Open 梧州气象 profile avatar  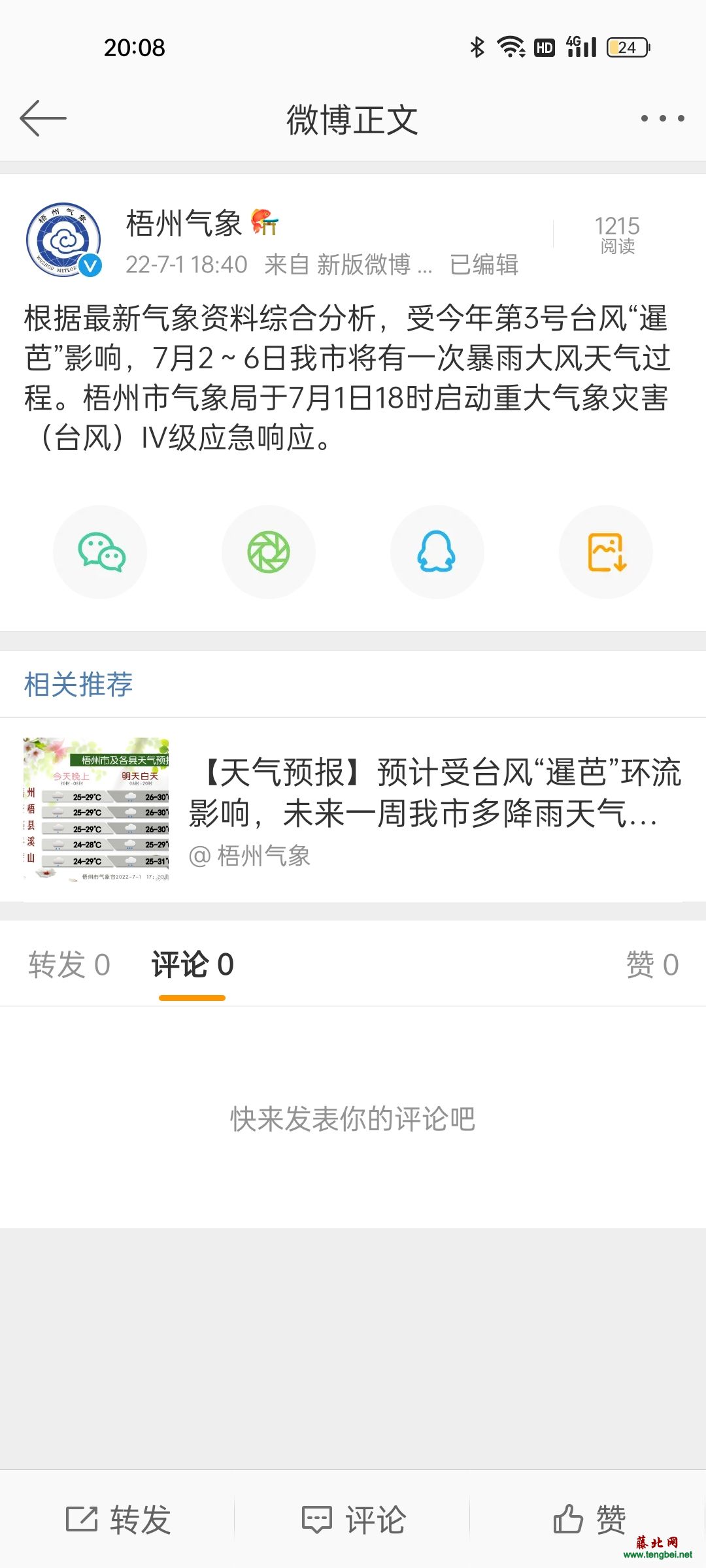pyautogui.click(x=63, y=239)
